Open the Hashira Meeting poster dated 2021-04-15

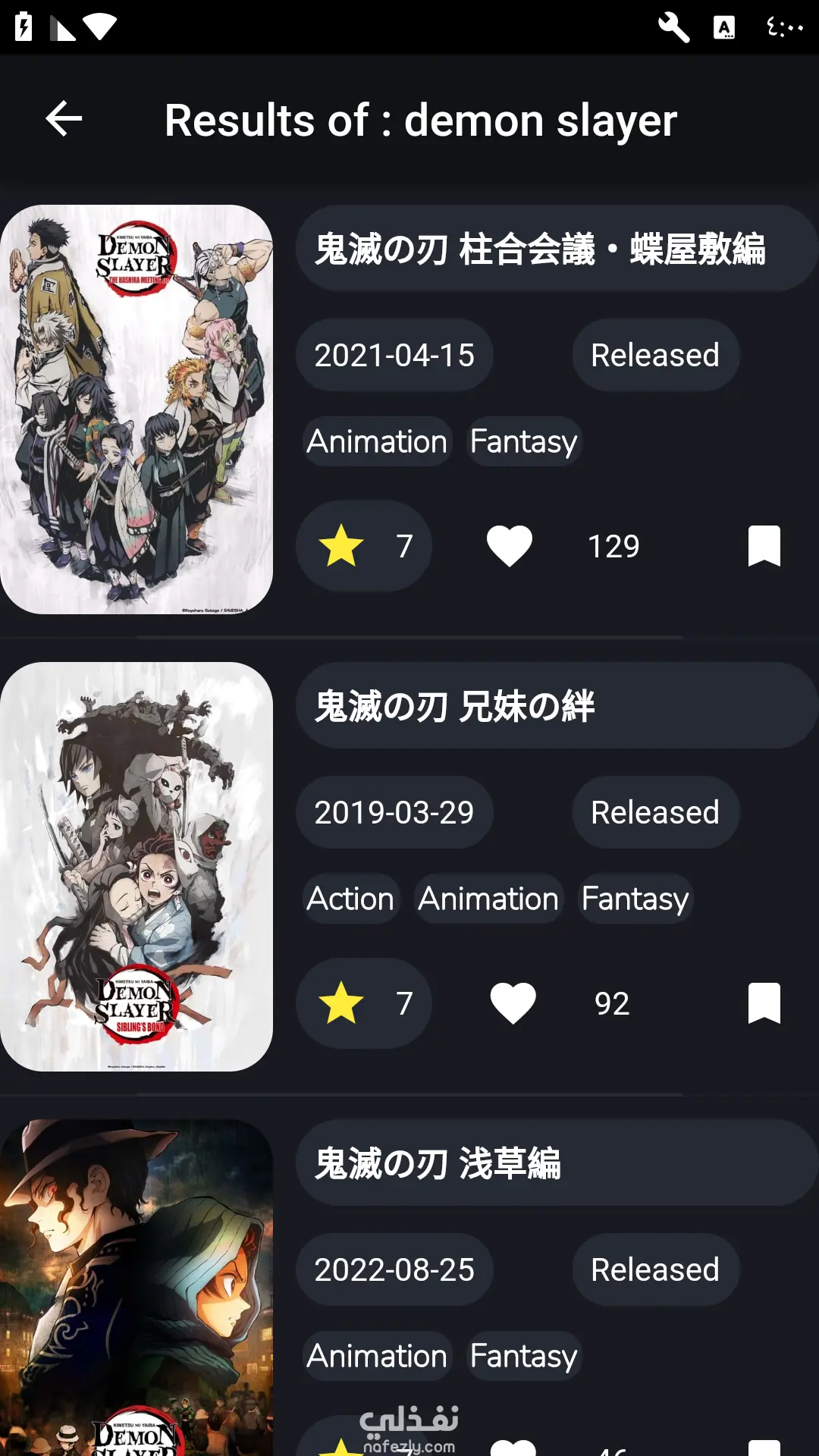click(x=136, y=409)
